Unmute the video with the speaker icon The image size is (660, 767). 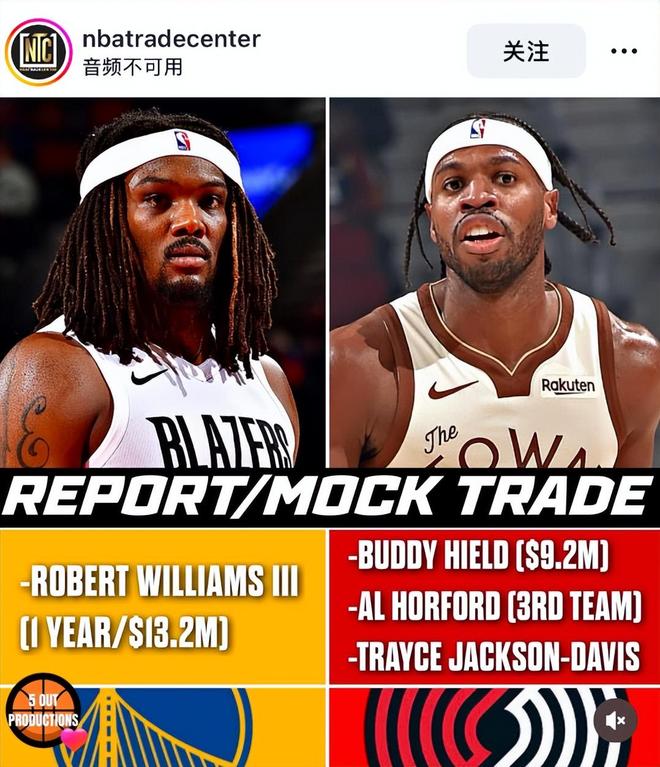click(x=616, y=720)
